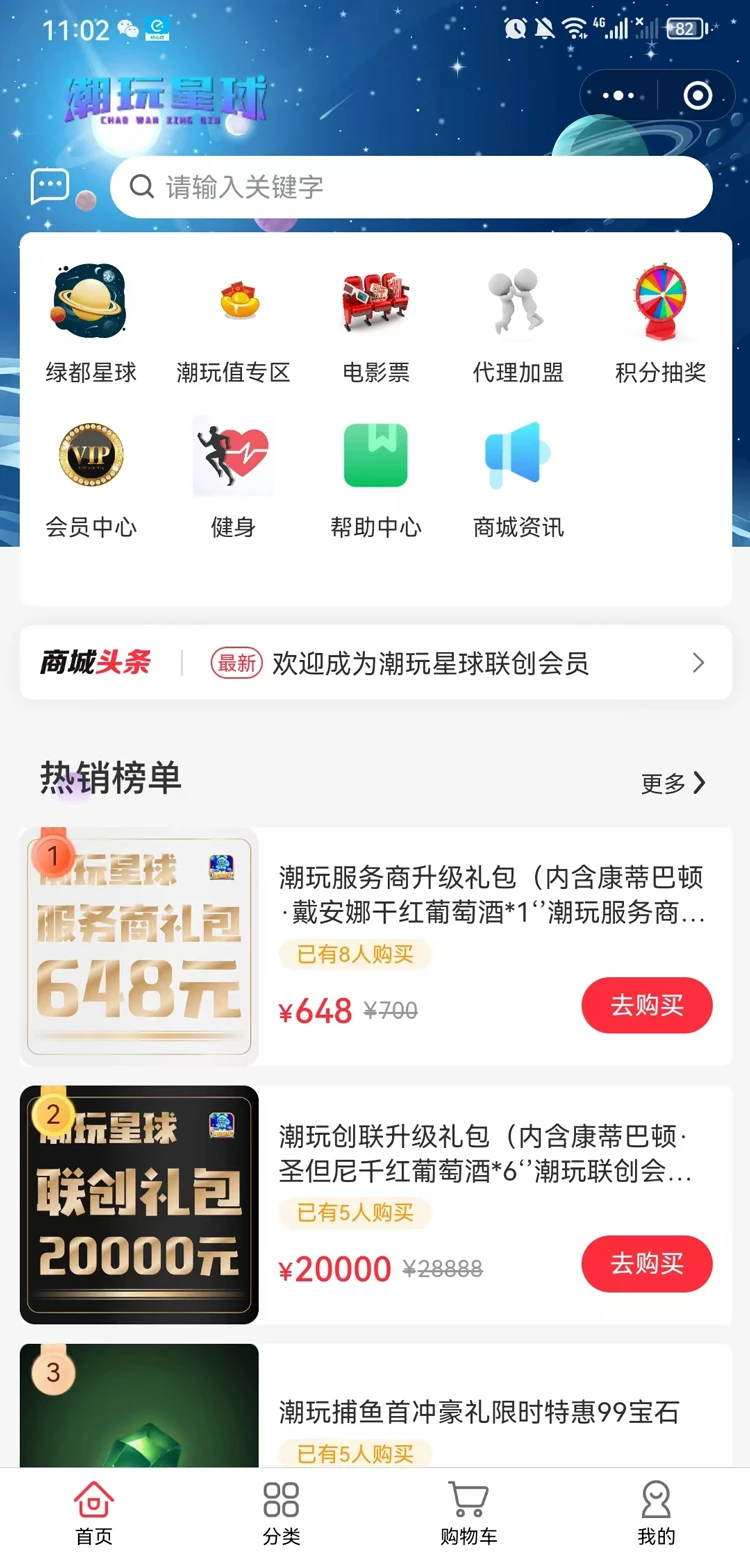Click 去购买 for the 648 gift pack

[x=647, y=1006]
